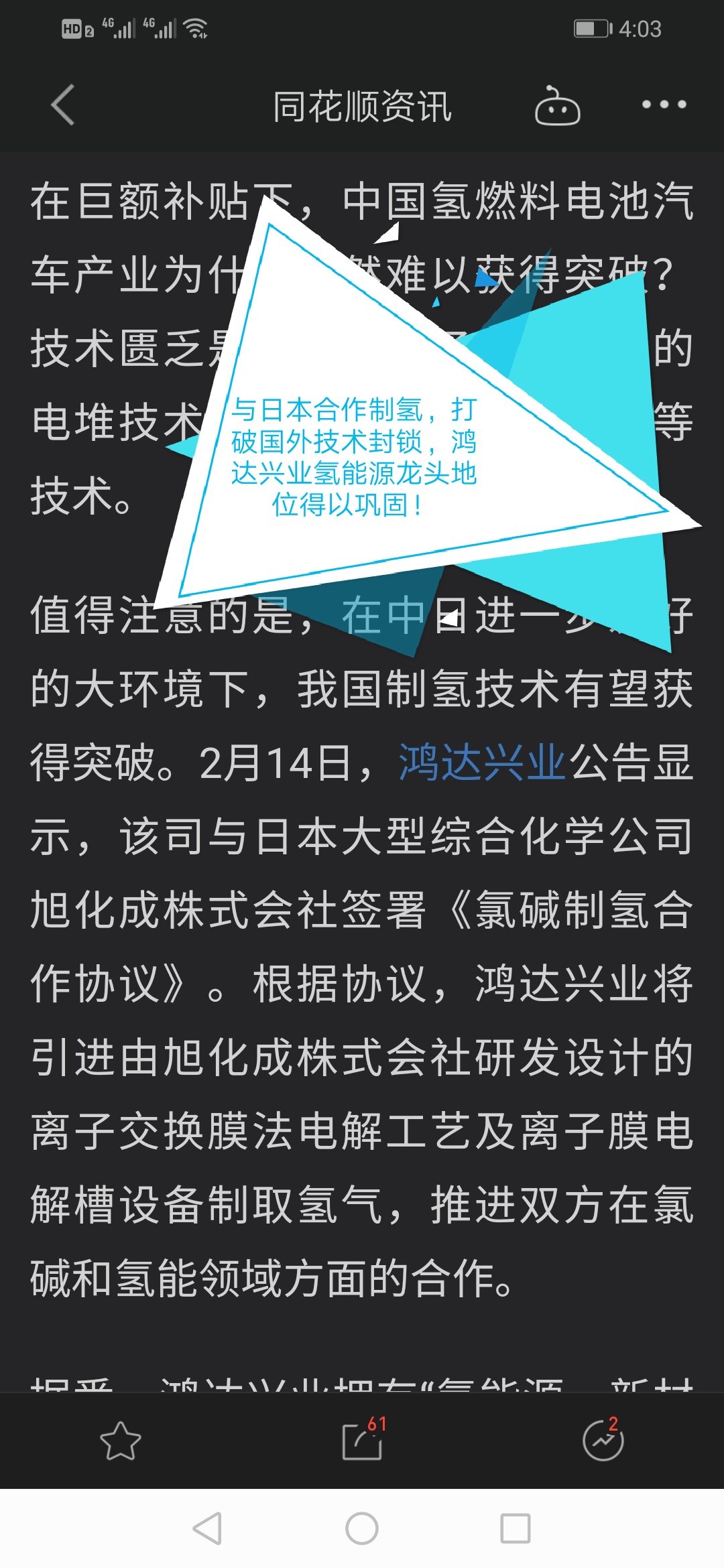724x1568 pixels.
Task: Share the article showing 61 count
Action: (363, 1439)
